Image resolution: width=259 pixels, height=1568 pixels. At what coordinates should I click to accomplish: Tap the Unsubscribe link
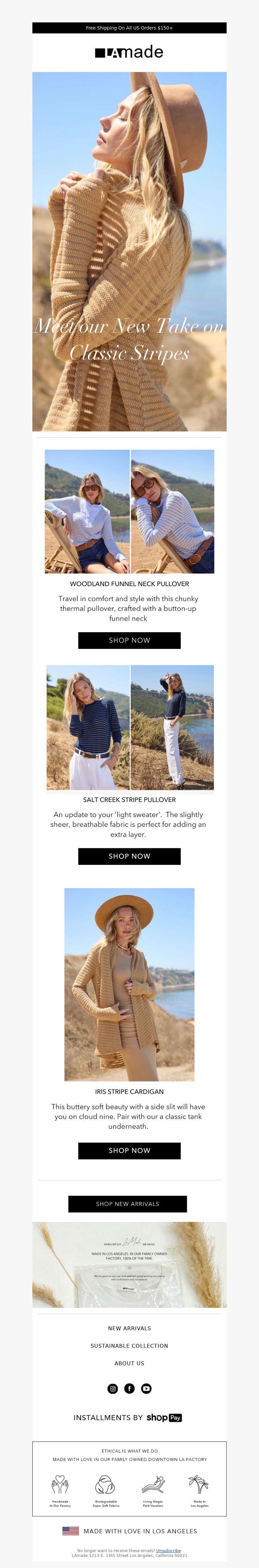(x=168, y=1550)
